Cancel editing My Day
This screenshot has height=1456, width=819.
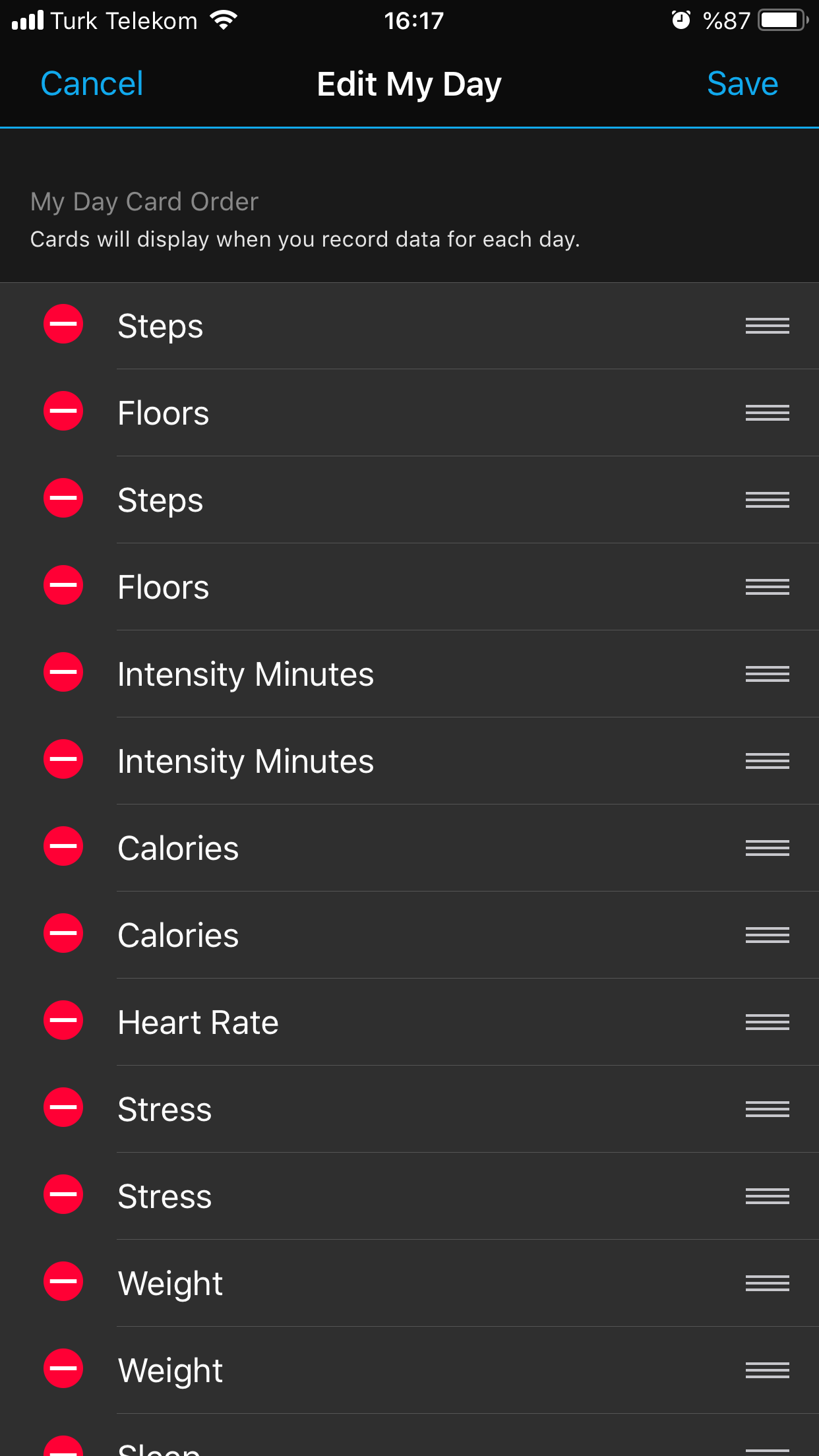click(92, 84)
